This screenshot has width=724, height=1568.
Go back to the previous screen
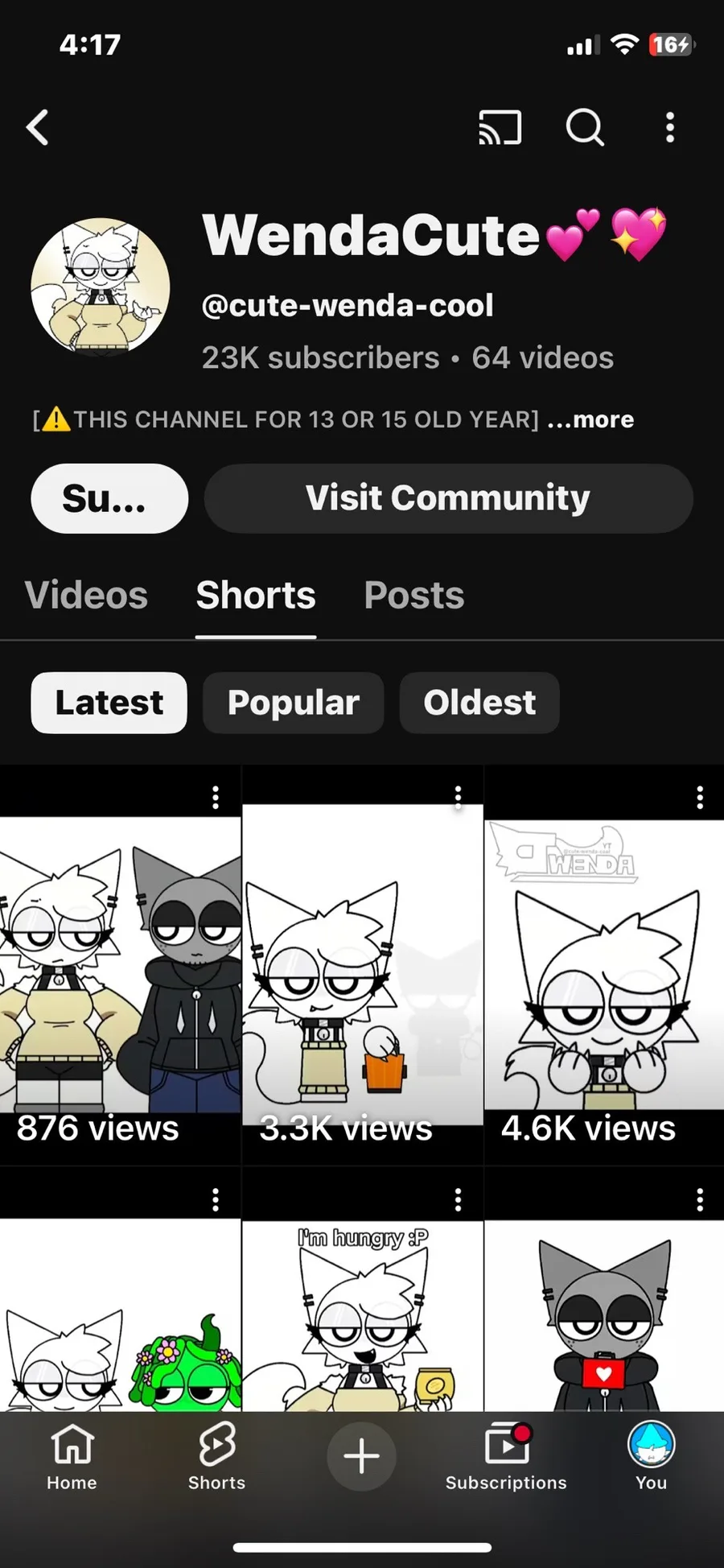tap(38, 127)
